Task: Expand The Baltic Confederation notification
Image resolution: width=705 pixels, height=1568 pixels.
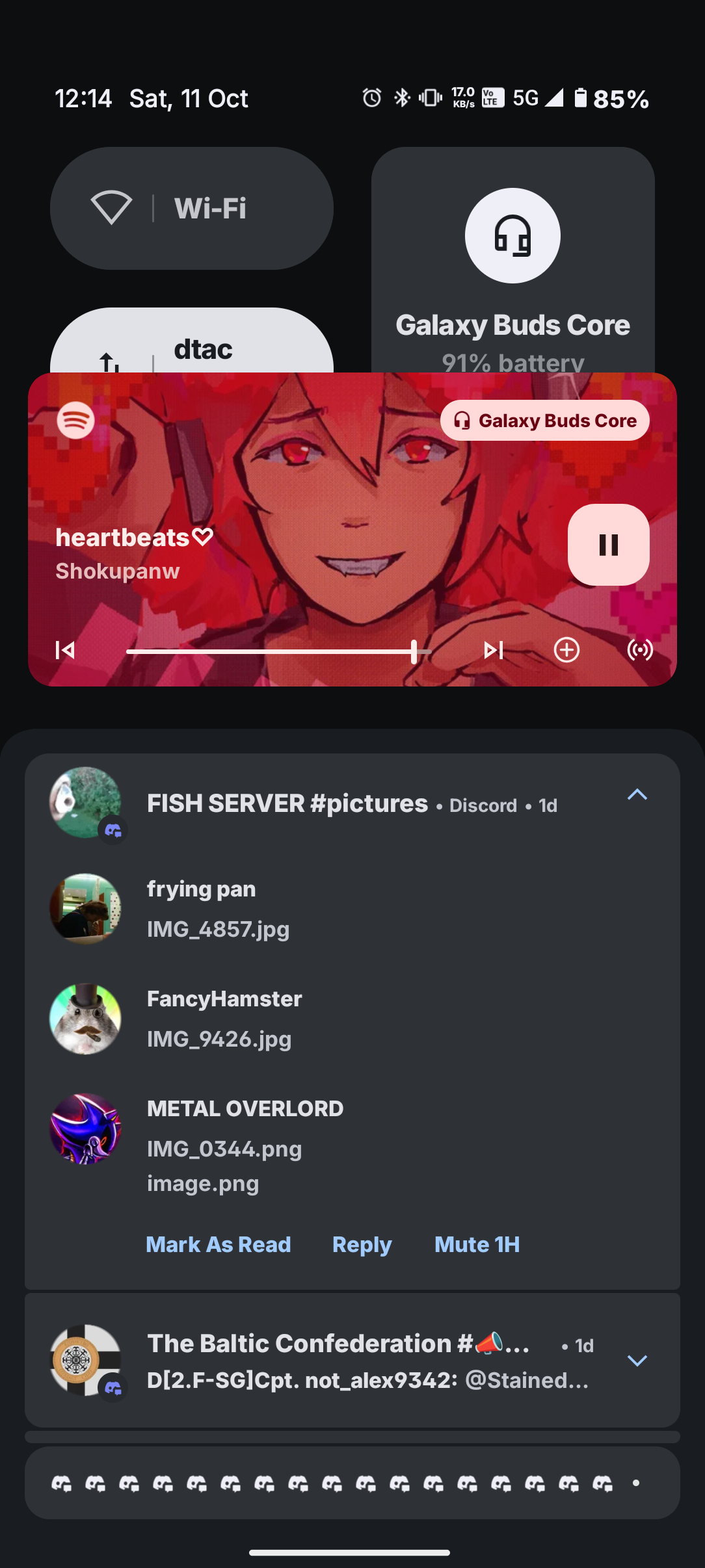Action: click(637, 1361)
